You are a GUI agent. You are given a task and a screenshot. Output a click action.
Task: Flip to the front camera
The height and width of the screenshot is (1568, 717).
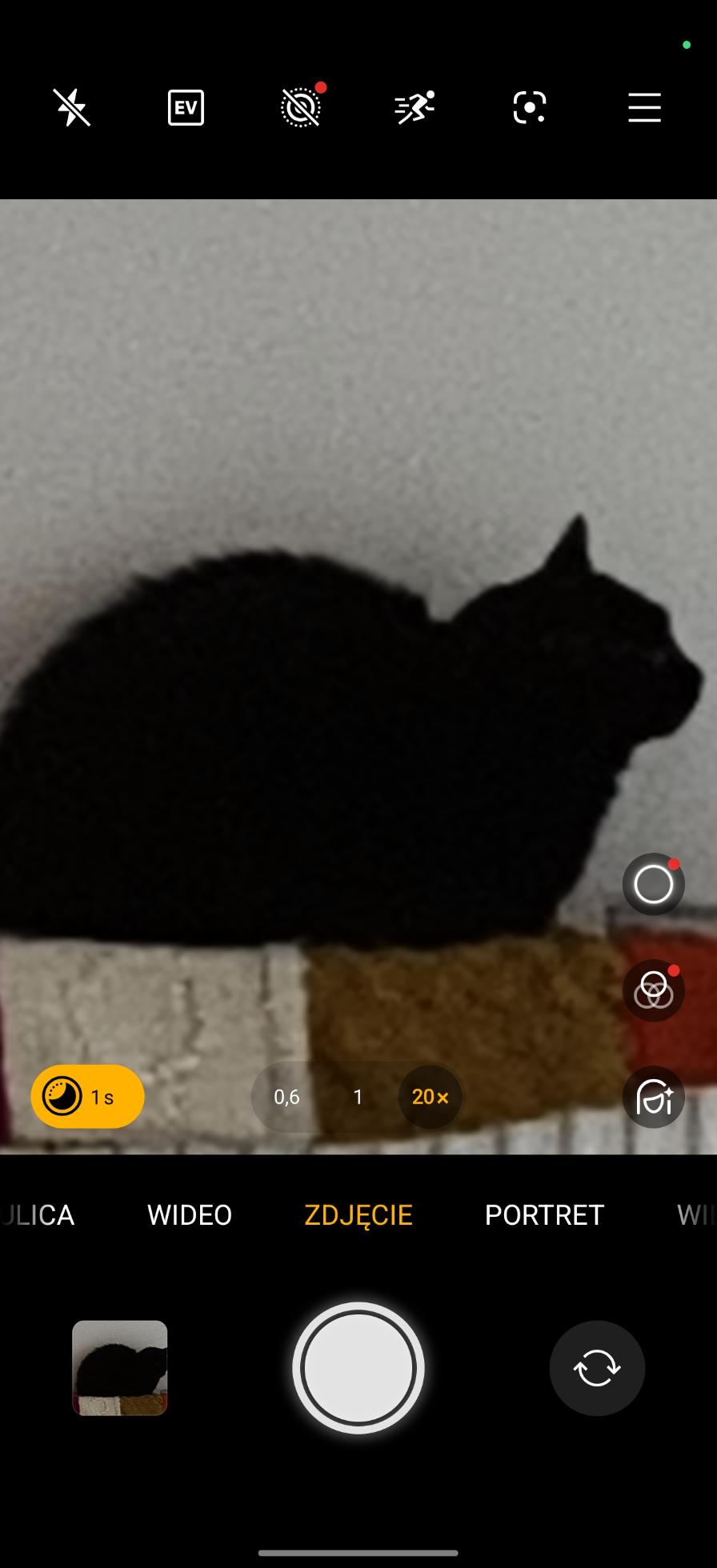[597, 1368]
